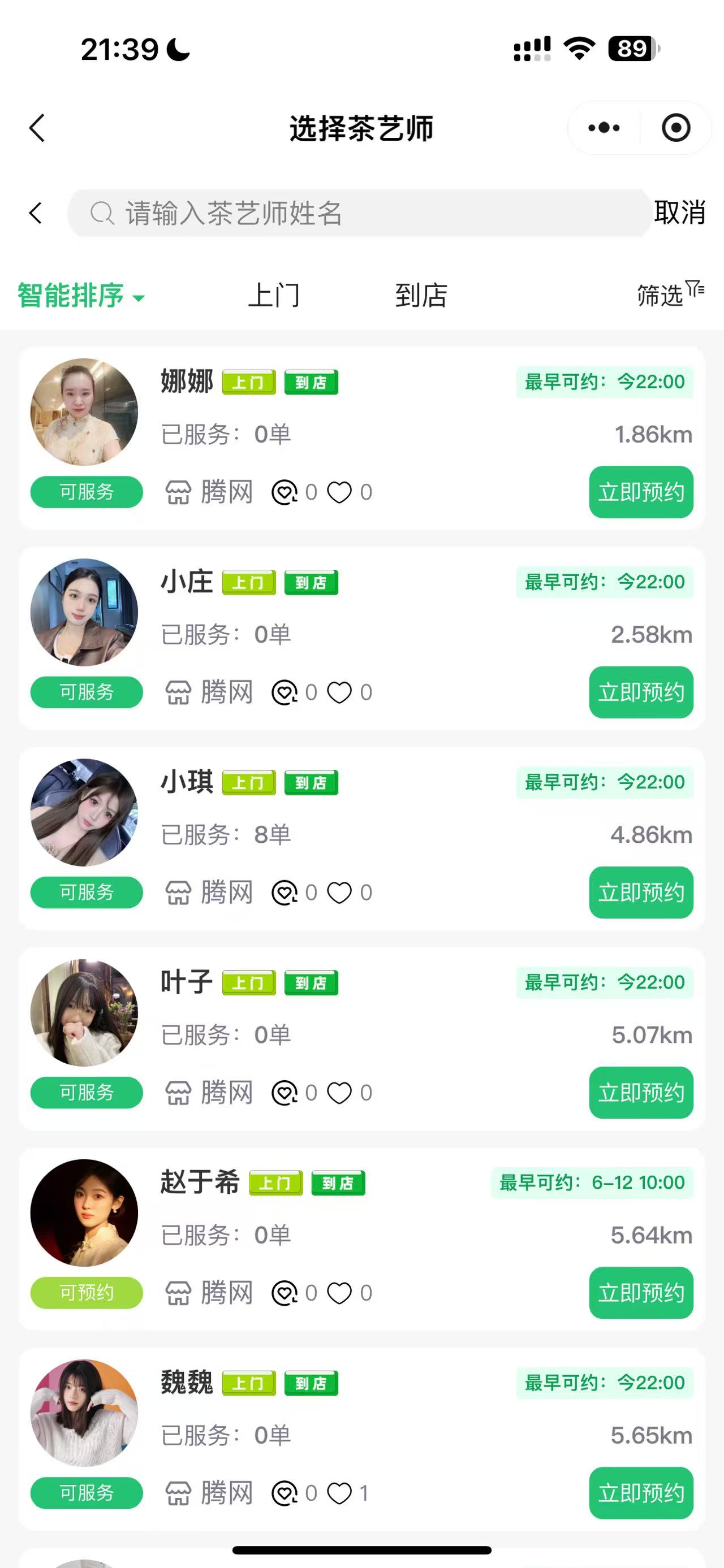
Task: Tap 立即预约 for 小琪
Action: (641, 893)
